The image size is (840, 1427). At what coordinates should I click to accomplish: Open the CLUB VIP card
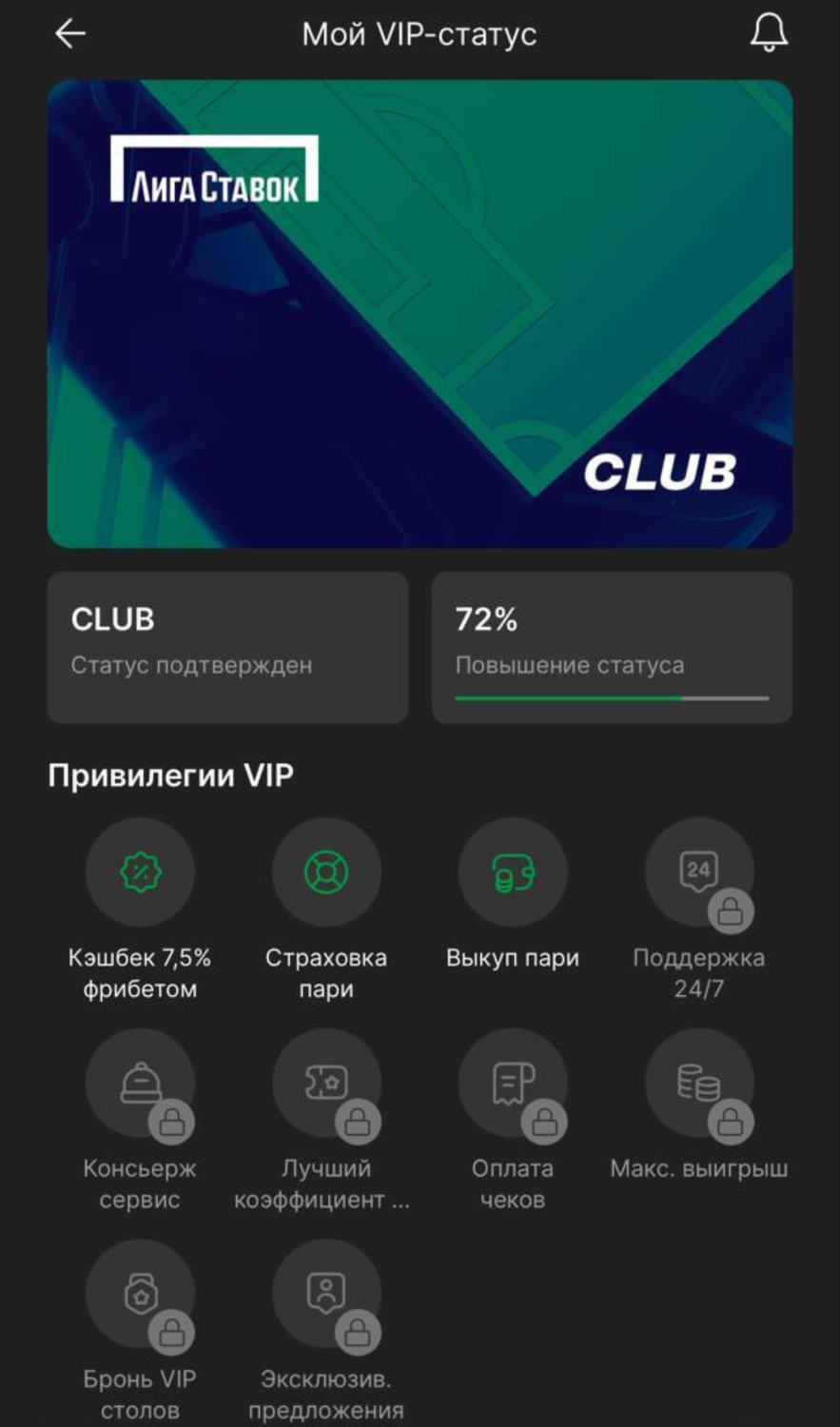pyautogui.click(x=420, y=314)
